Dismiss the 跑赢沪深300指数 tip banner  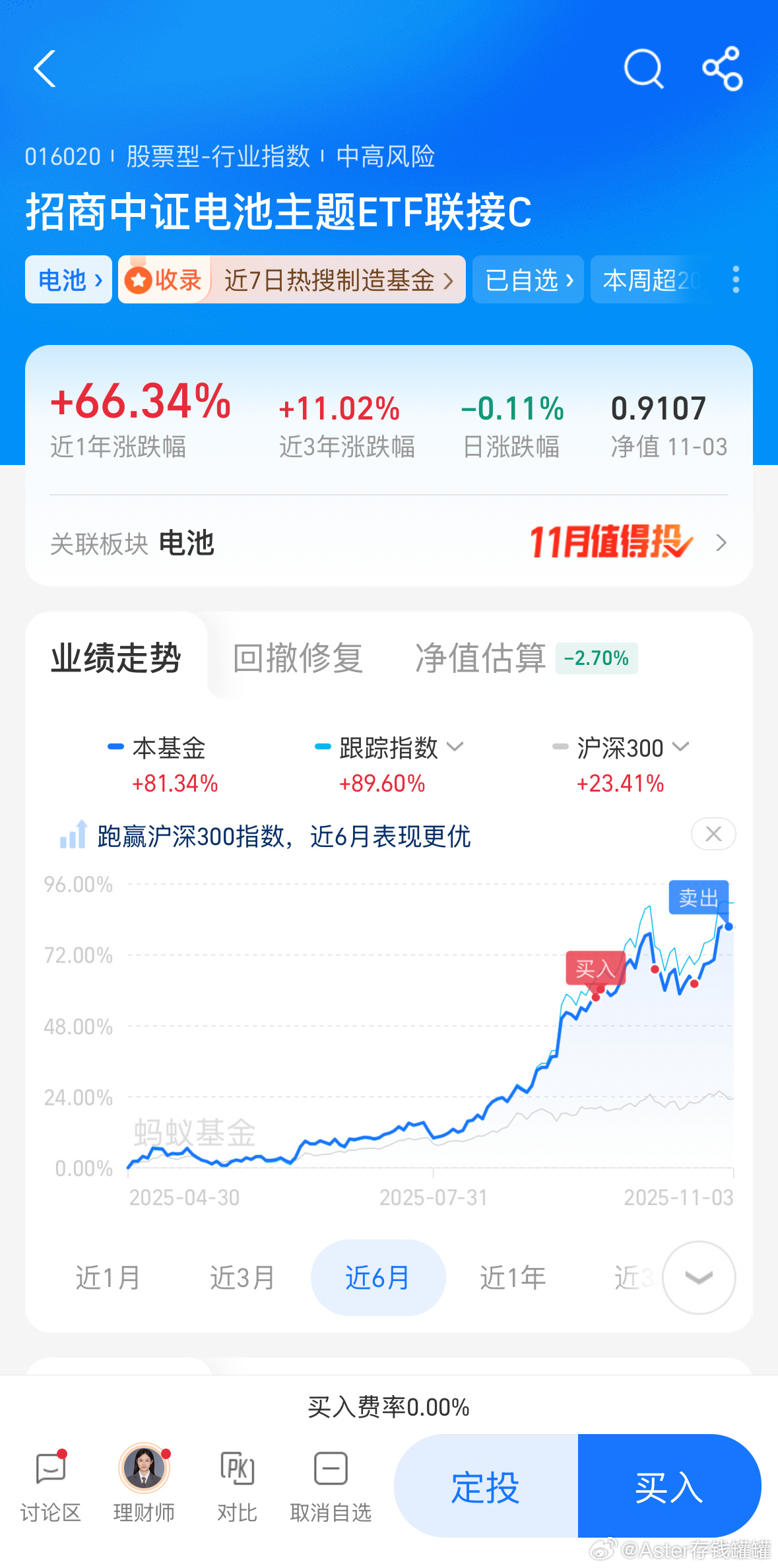coord(713,834)
